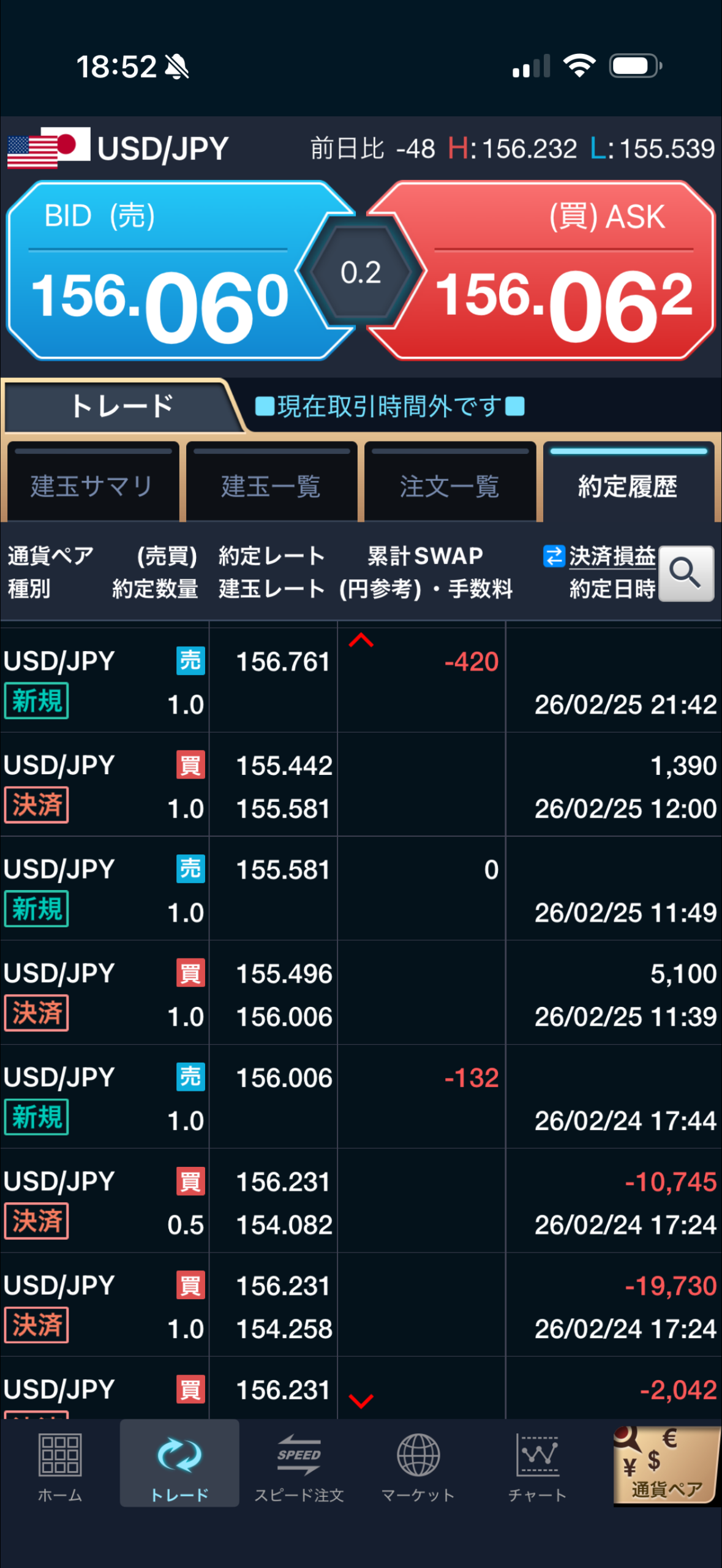Viewport: 722px width, 1568px height.
Task: Open the search magnifier in execution history
Action: pyautogui.click(x=686, y=573)
